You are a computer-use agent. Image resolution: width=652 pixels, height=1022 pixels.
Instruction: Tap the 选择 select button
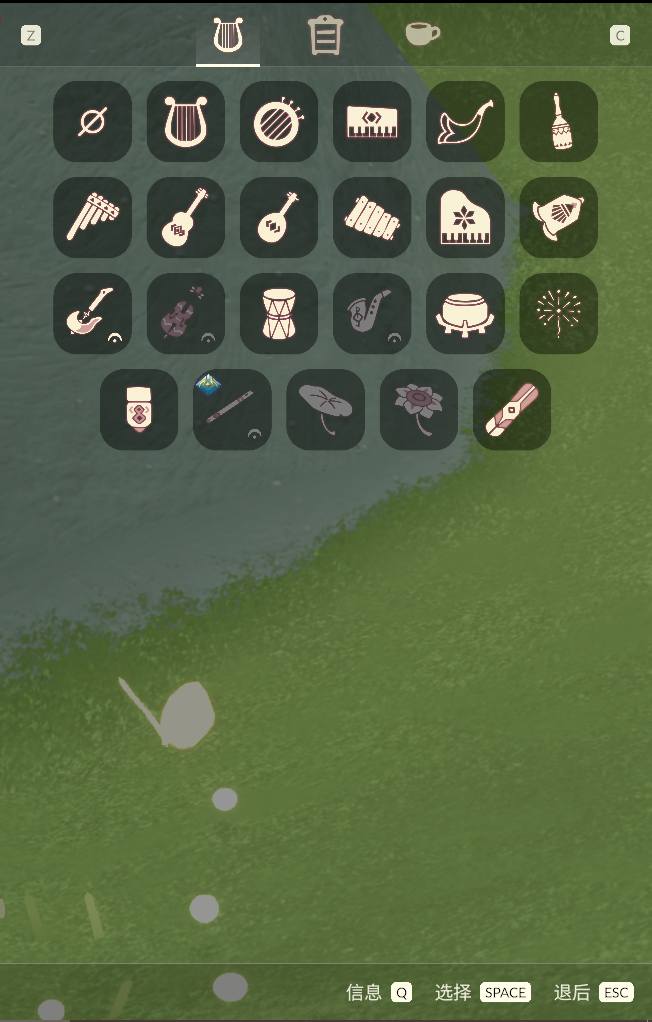(482, 992)
